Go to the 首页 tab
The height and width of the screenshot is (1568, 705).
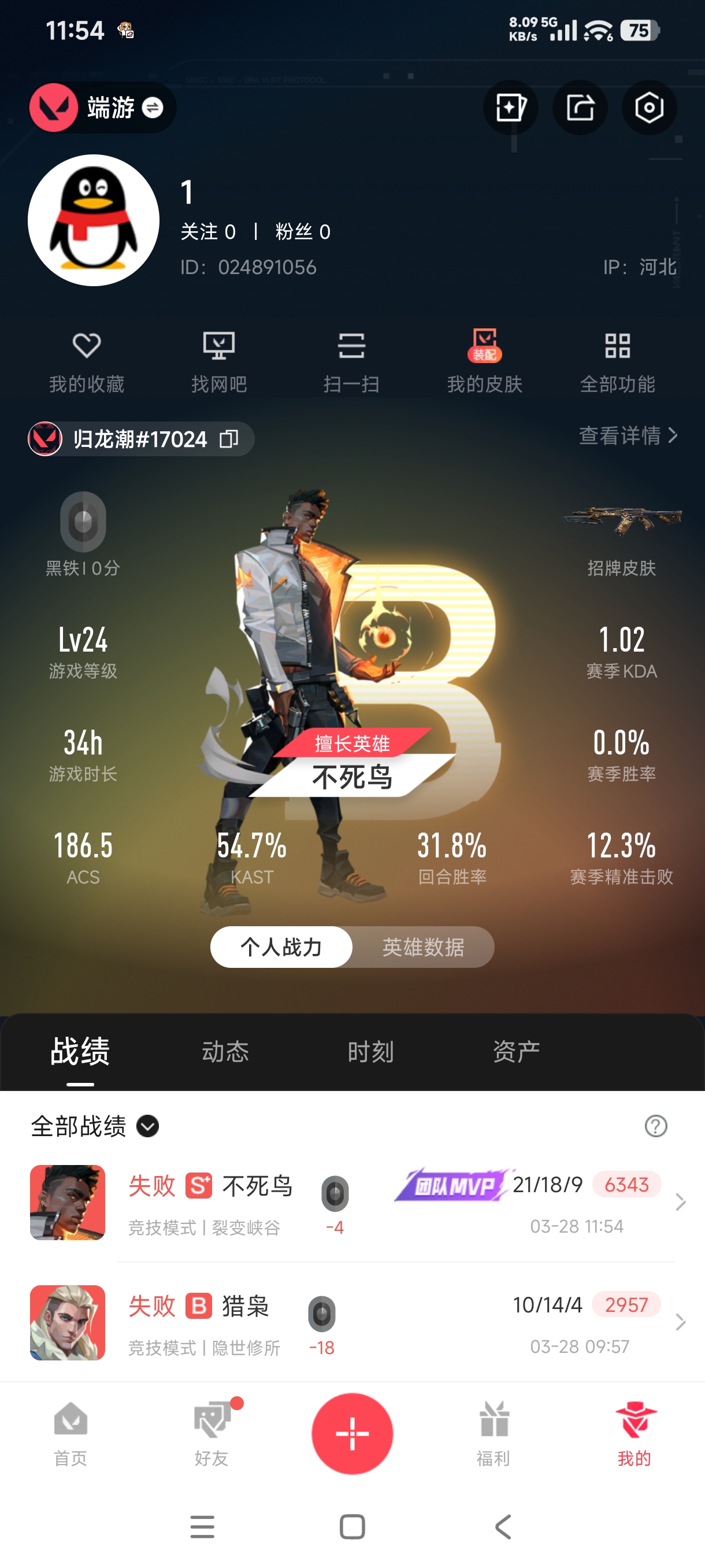[70, 1433]
